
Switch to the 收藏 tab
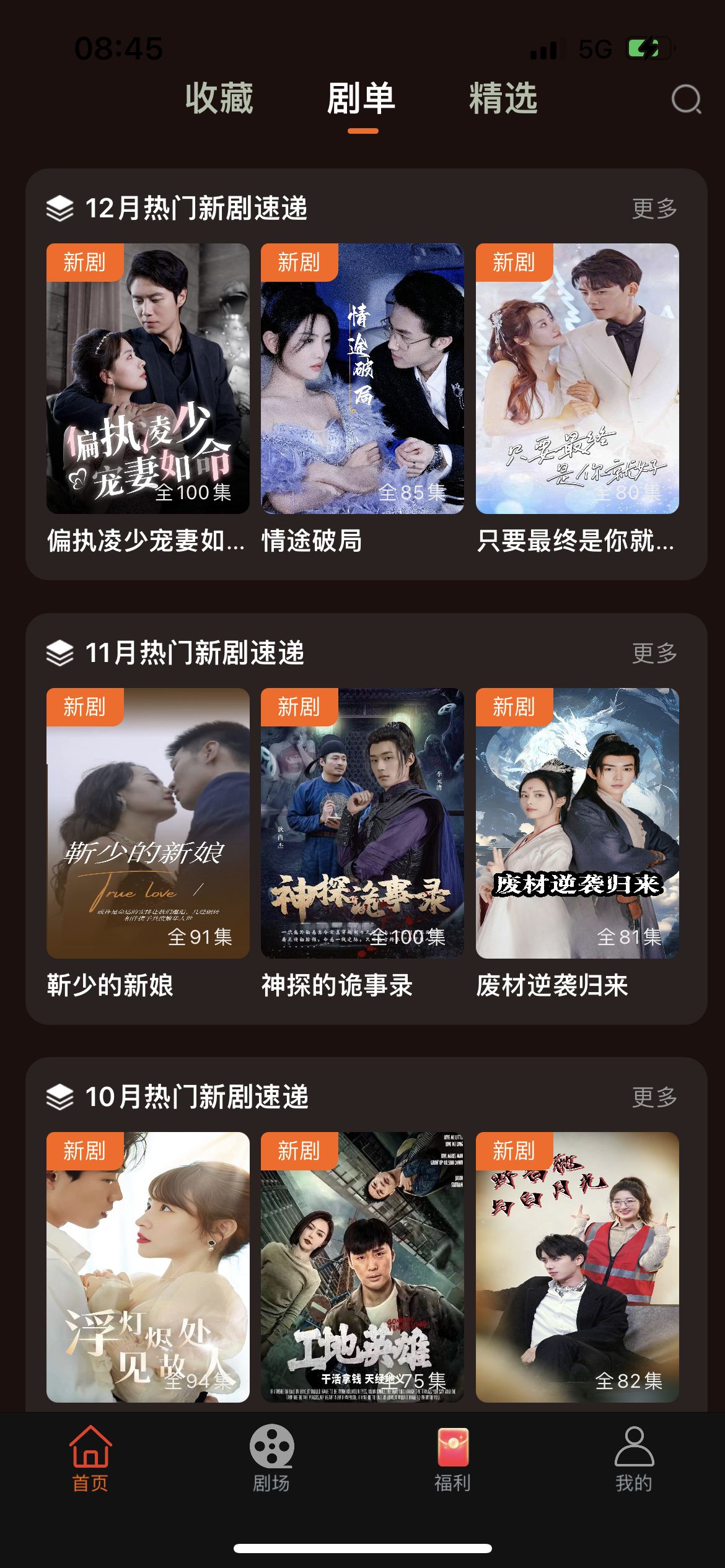219,98
